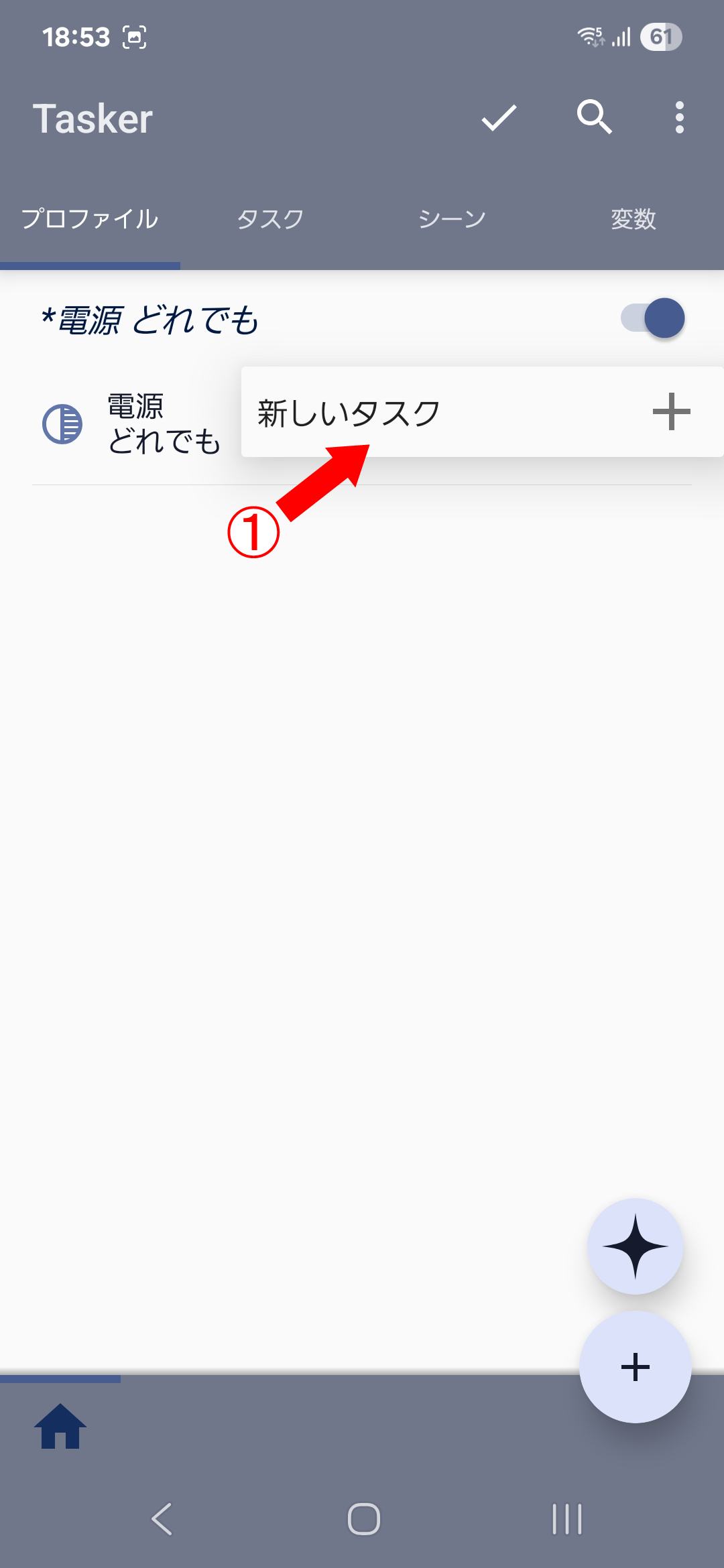Open the 電源 どれでも context entry
Screen dimensions: 724x1568
134,423
